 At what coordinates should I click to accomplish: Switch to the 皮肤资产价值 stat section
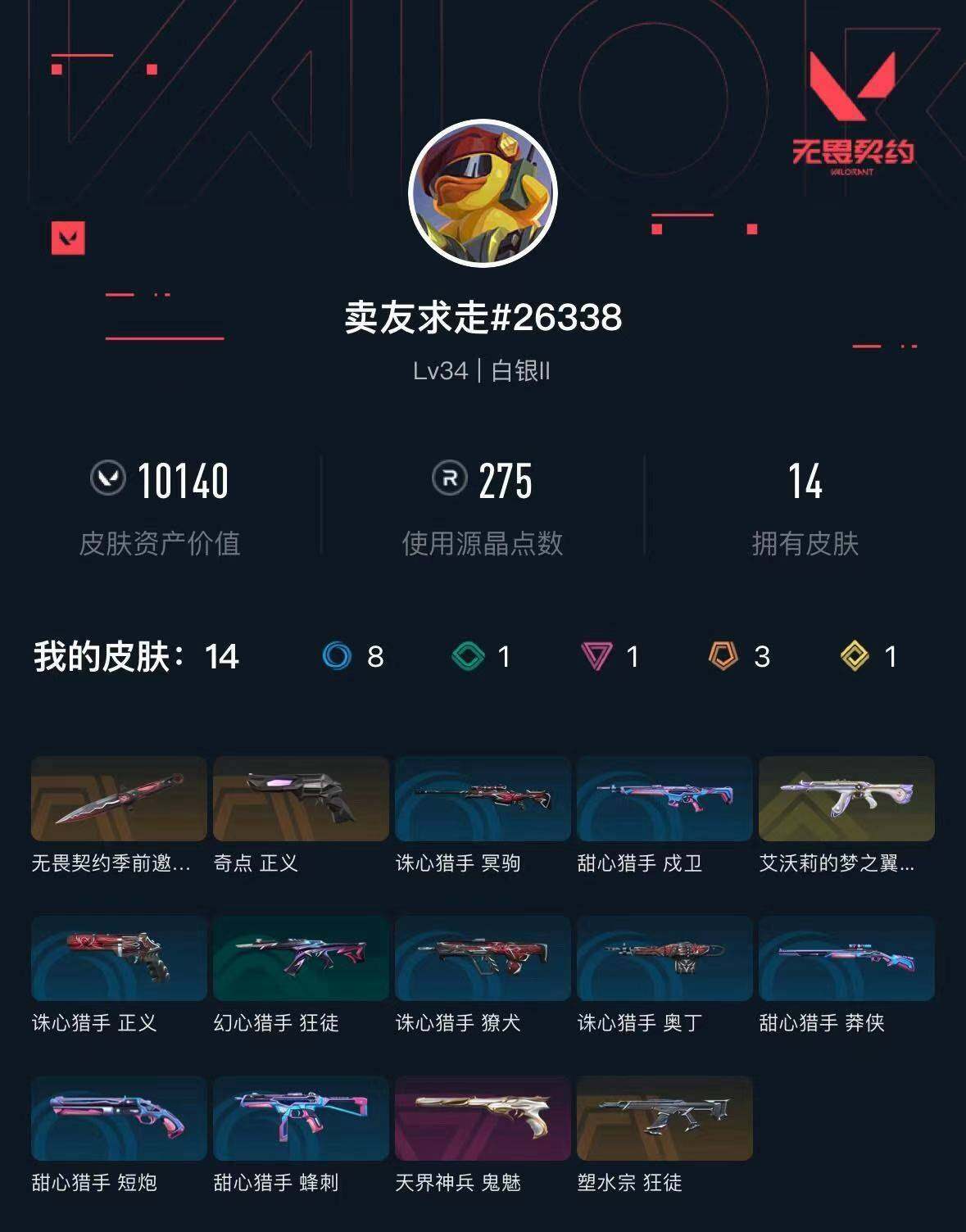(163, 508)
